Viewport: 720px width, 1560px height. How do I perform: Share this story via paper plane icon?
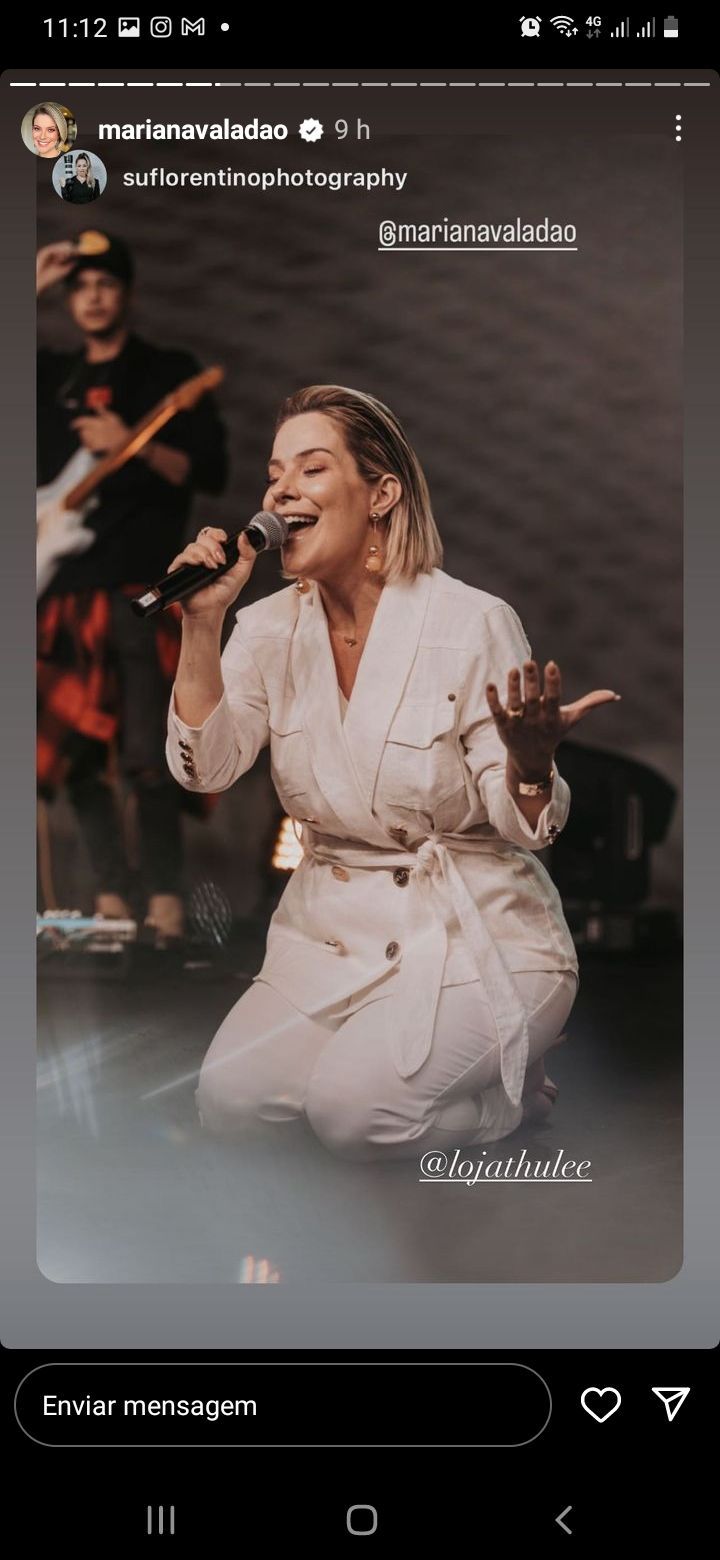coord(670,1404)
